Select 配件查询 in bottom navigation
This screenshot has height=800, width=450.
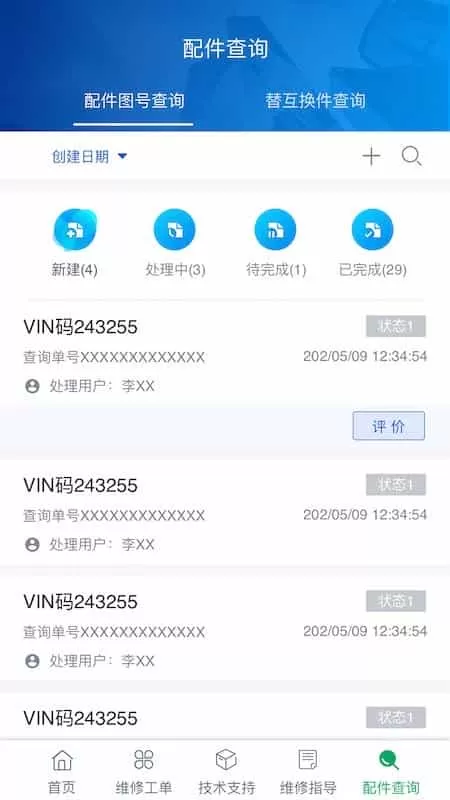pyautogui.click(x=390, y=771)
